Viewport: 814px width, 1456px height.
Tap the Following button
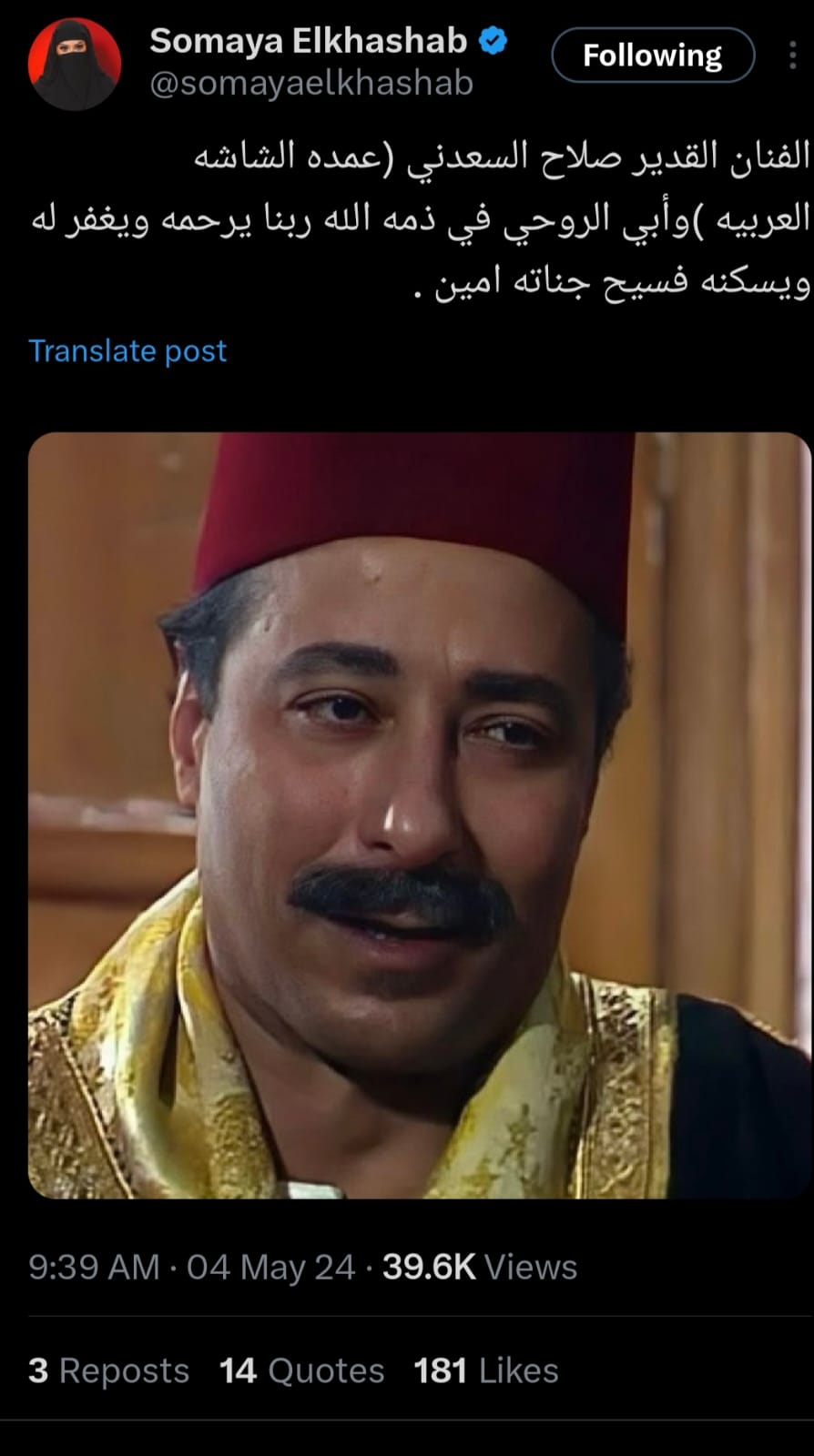(x=652, y=56)
